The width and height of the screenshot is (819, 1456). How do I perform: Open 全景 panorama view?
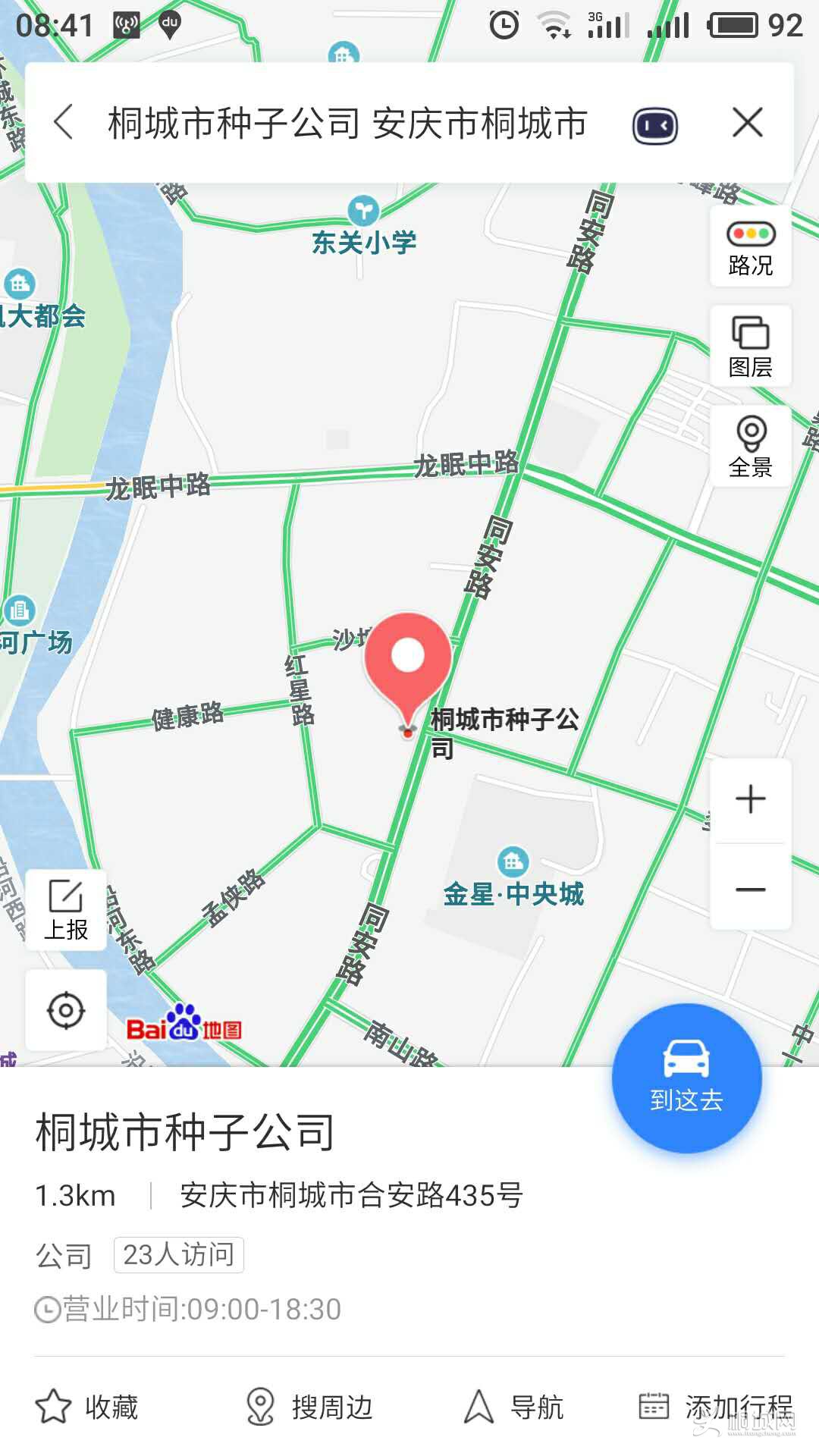[750, 446]
